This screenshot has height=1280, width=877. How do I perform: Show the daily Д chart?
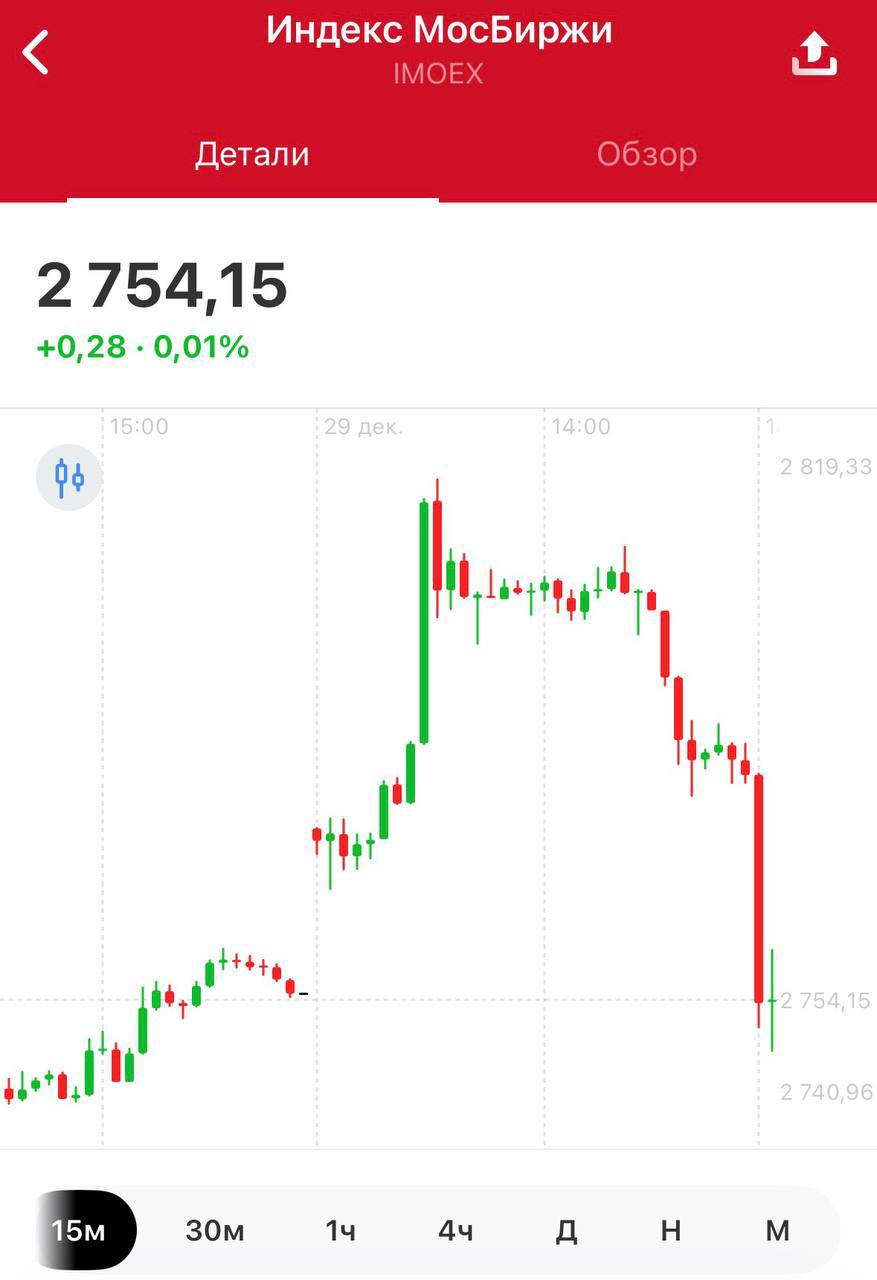[x=566, y=1230]
